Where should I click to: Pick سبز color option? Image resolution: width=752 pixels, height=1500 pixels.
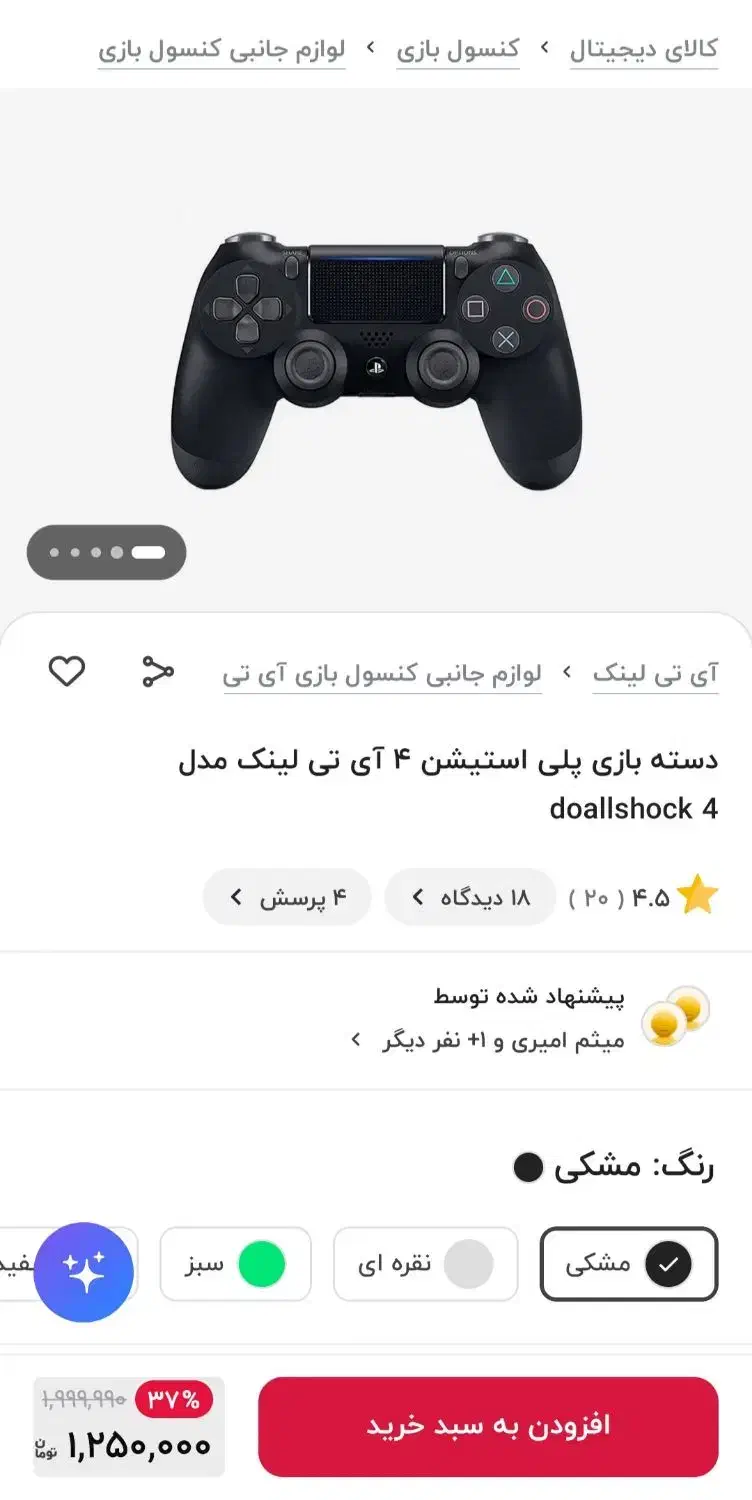(x=235, y=1264)
